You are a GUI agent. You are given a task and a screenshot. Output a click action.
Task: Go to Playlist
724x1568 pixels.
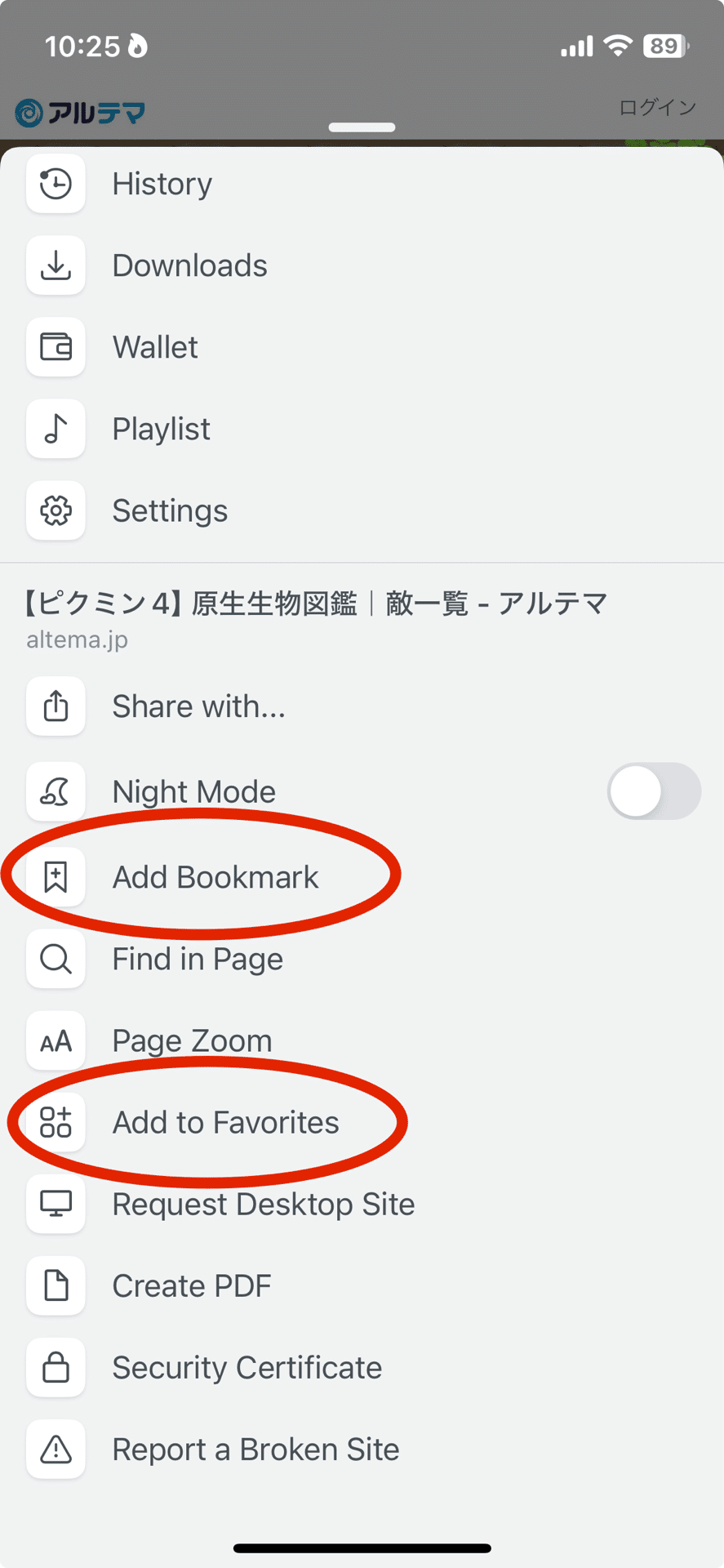click(161, 429)
